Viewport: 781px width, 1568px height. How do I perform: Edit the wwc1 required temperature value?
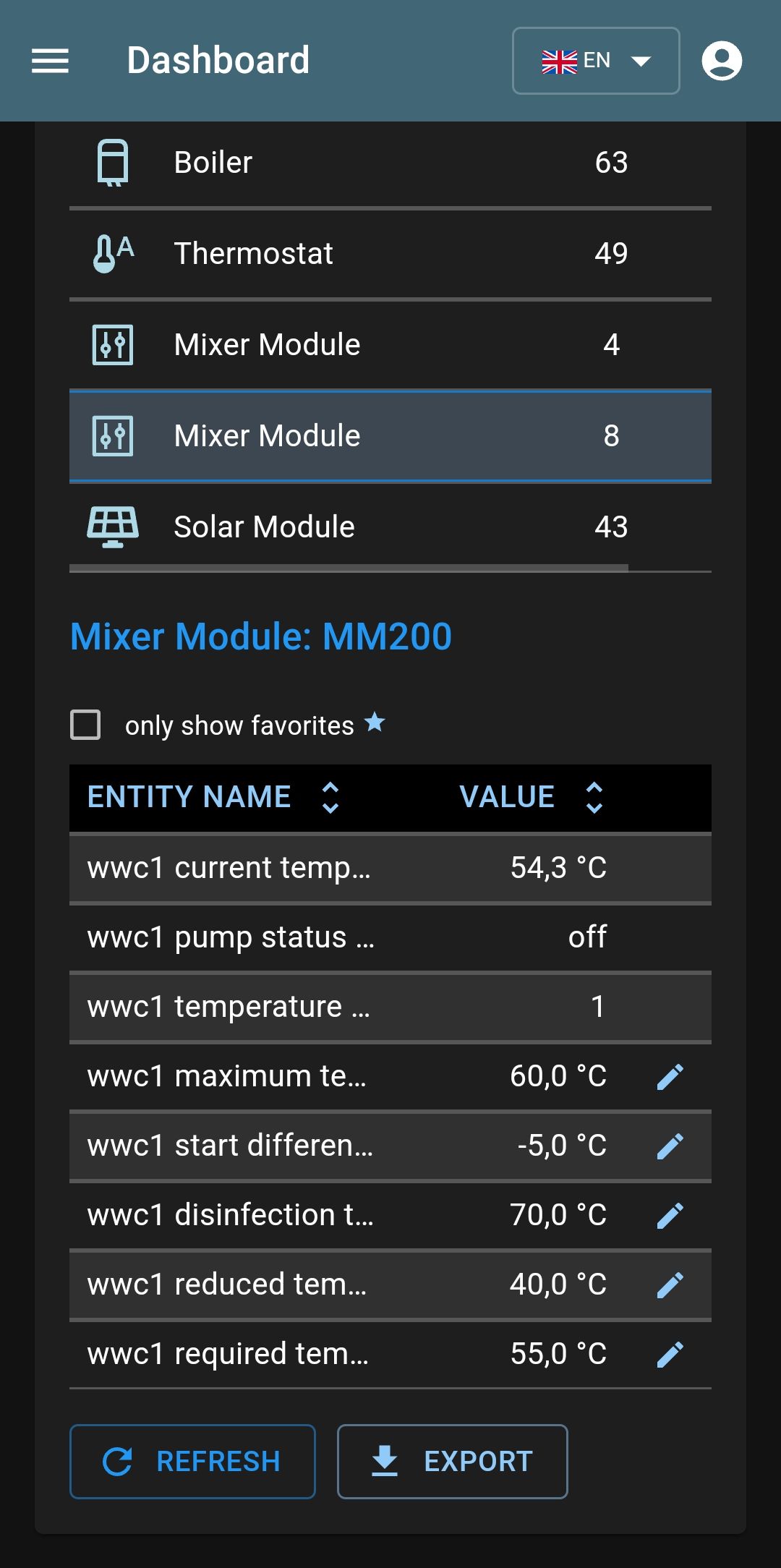(x=670, y=1354)
